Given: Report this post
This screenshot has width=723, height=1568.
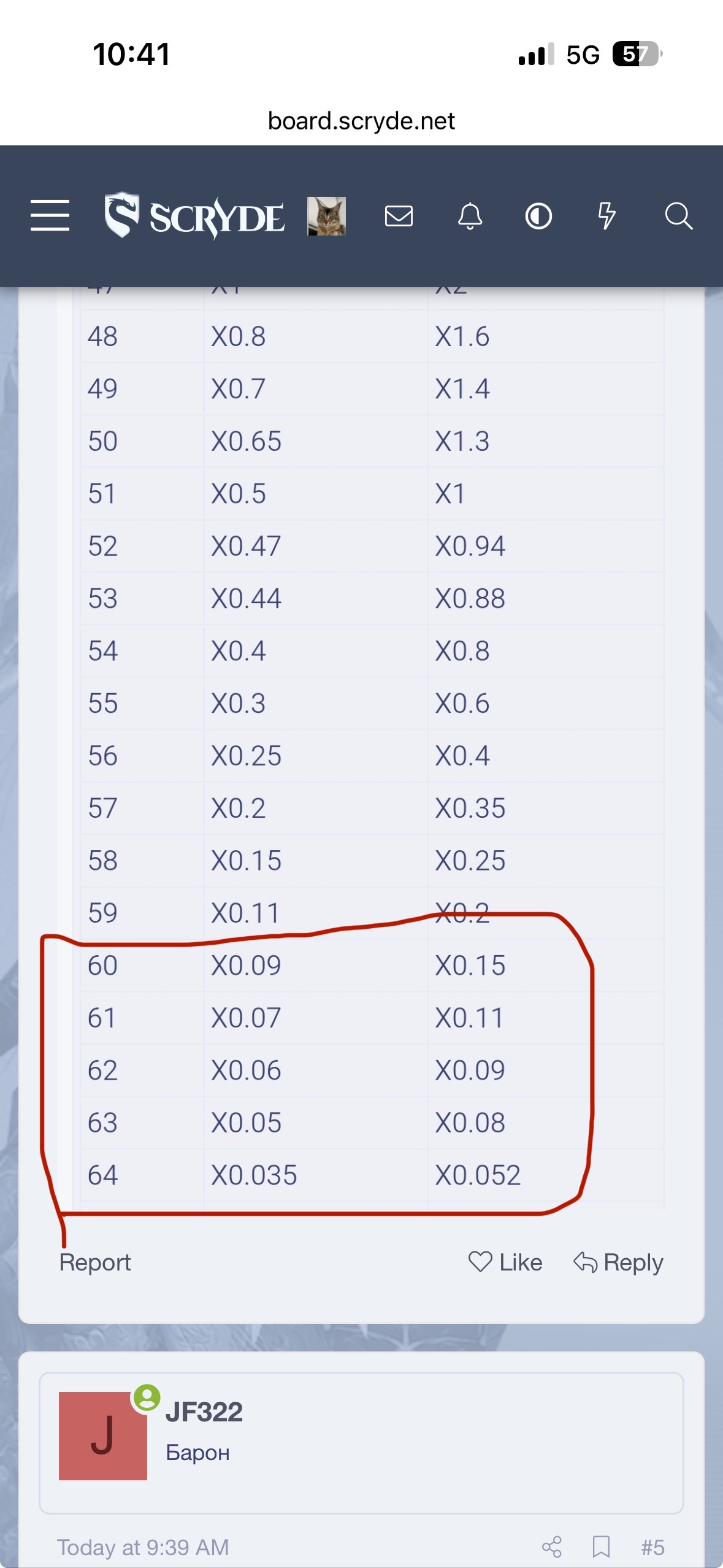Looking at the screenshot, I should pos(95,1262).
